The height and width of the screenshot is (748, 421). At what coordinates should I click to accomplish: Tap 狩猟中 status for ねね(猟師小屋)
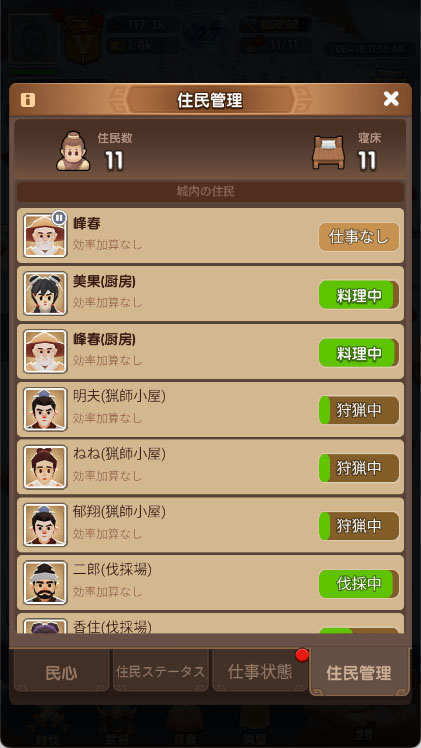[359, 468]
